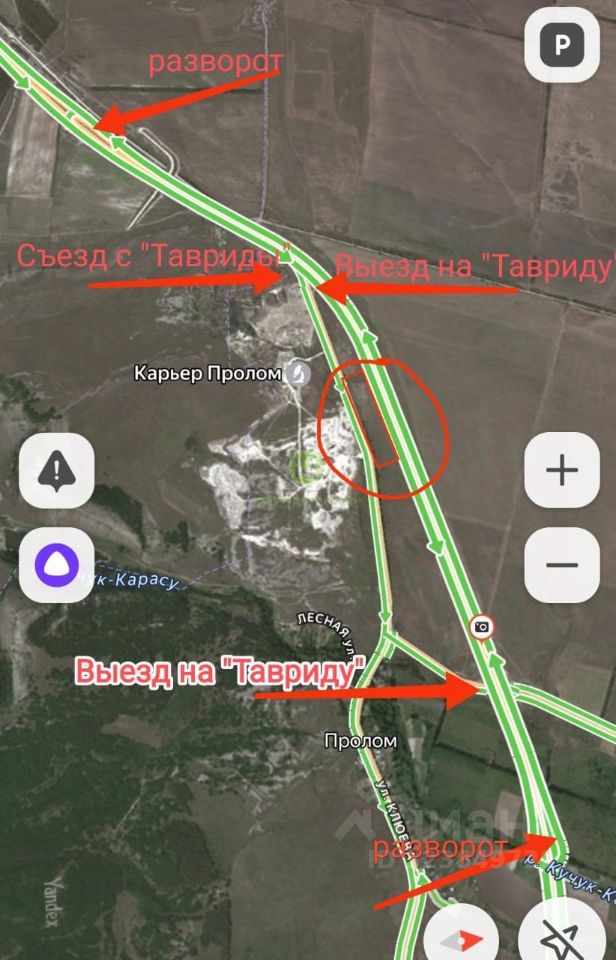616x960 pixels.
Task: Tap the crossed-out location arrow button
Action: tap(556, 938)
